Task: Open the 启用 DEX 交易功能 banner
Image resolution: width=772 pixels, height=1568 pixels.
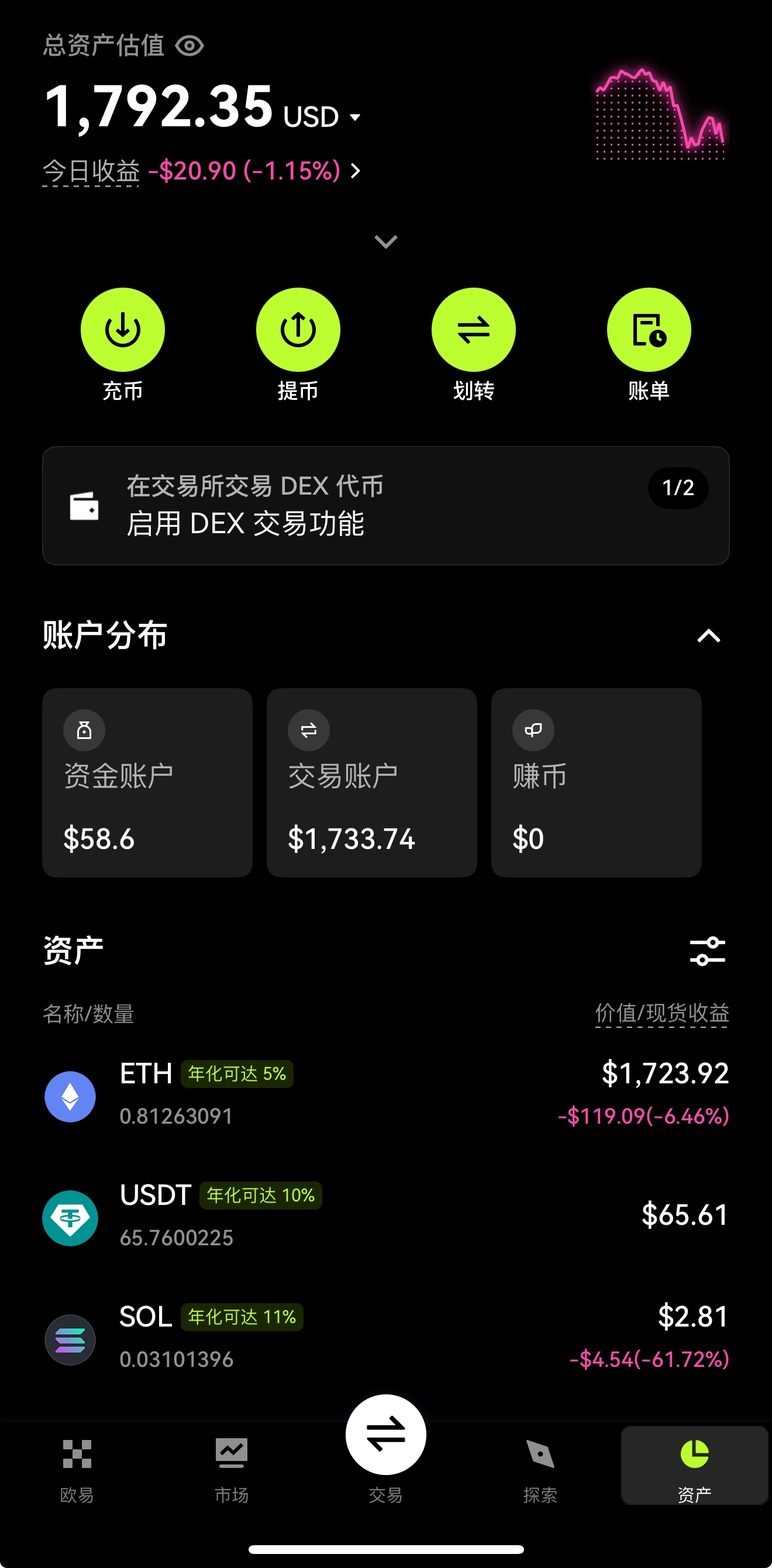Action: pos(386,505)
